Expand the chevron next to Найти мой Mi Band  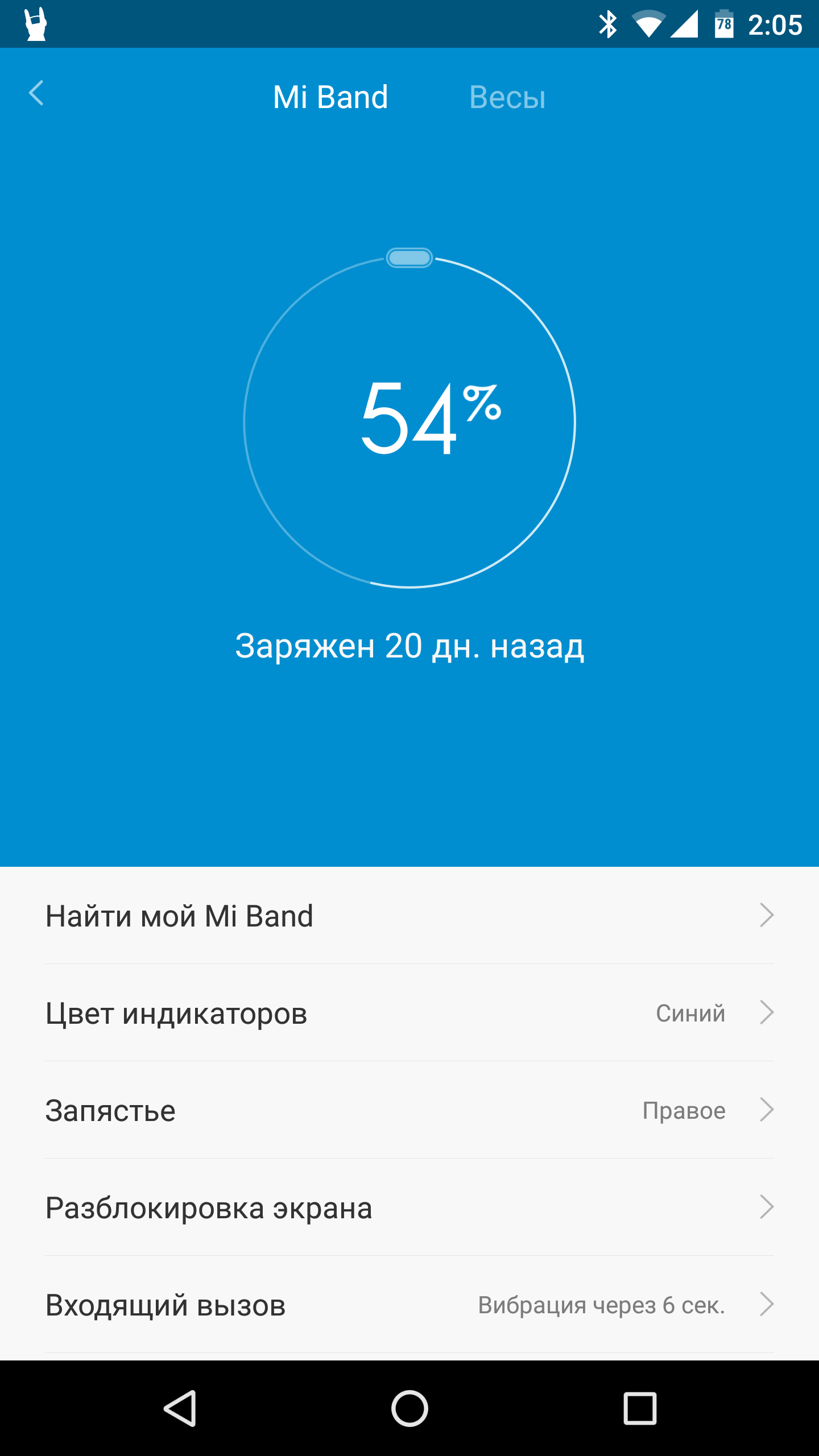pyautogui.click(x=769, y=915)
